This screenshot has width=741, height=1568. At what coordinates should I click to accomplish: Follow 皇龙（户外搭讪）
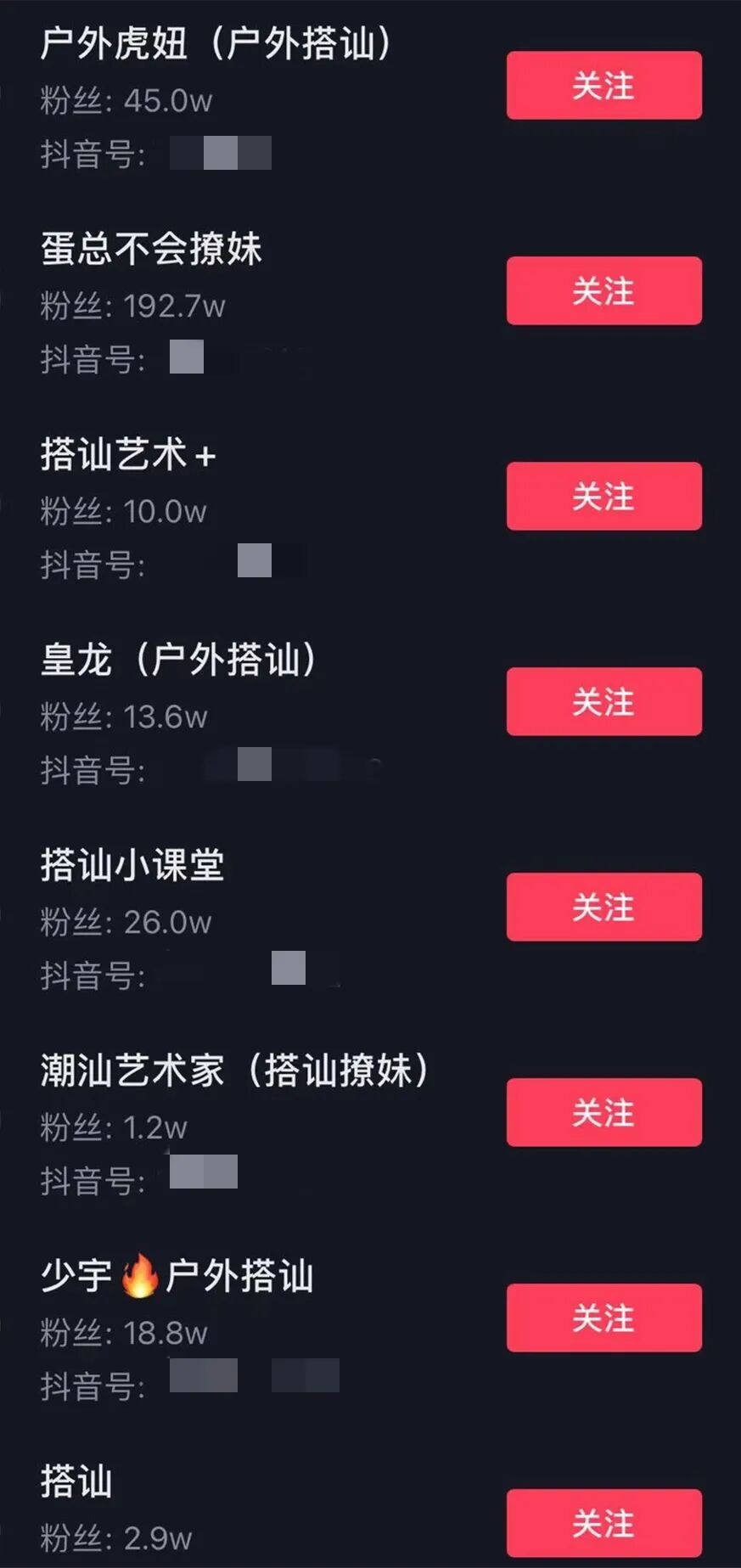tap(603, 702)
